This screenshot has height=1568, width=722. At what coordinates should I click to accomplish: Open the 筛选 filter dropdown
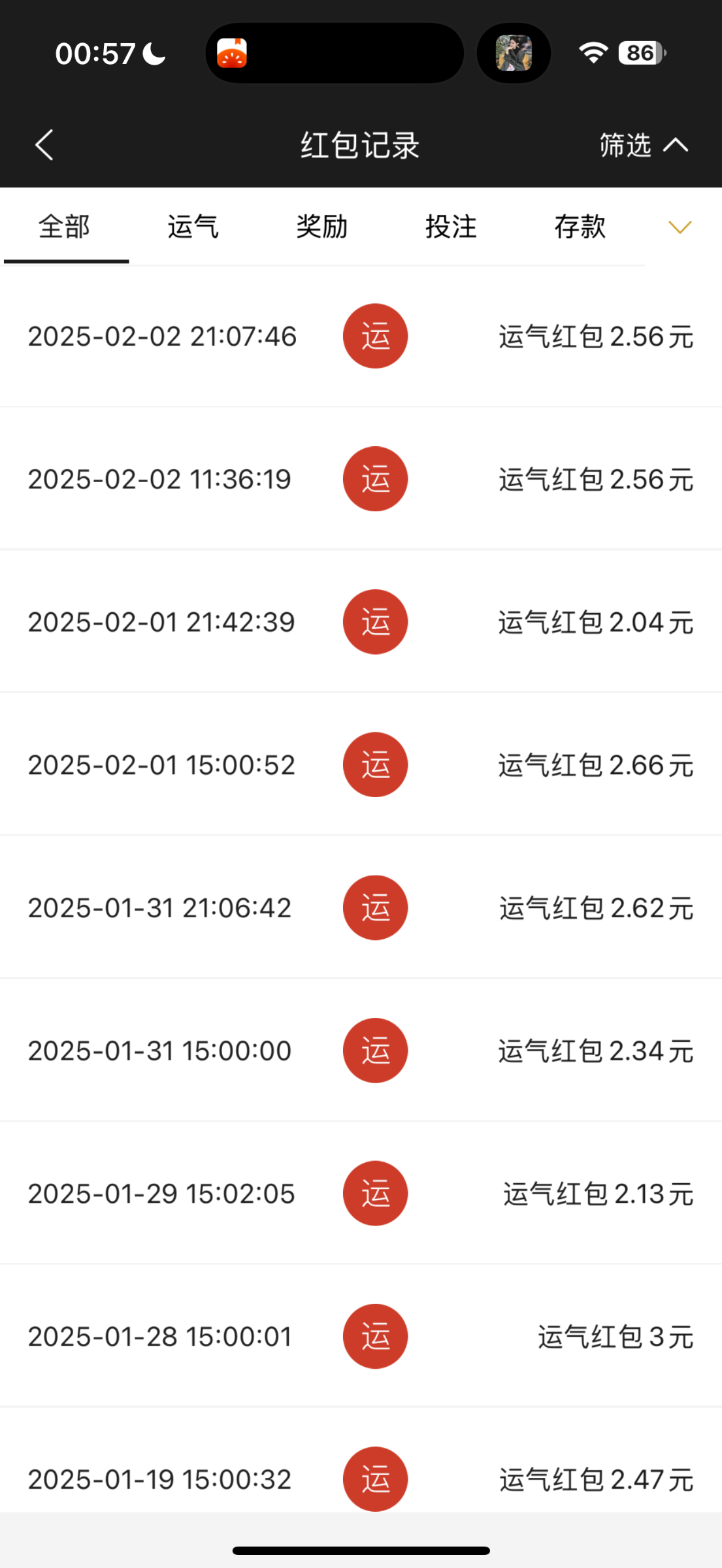[x=643, y=145]
